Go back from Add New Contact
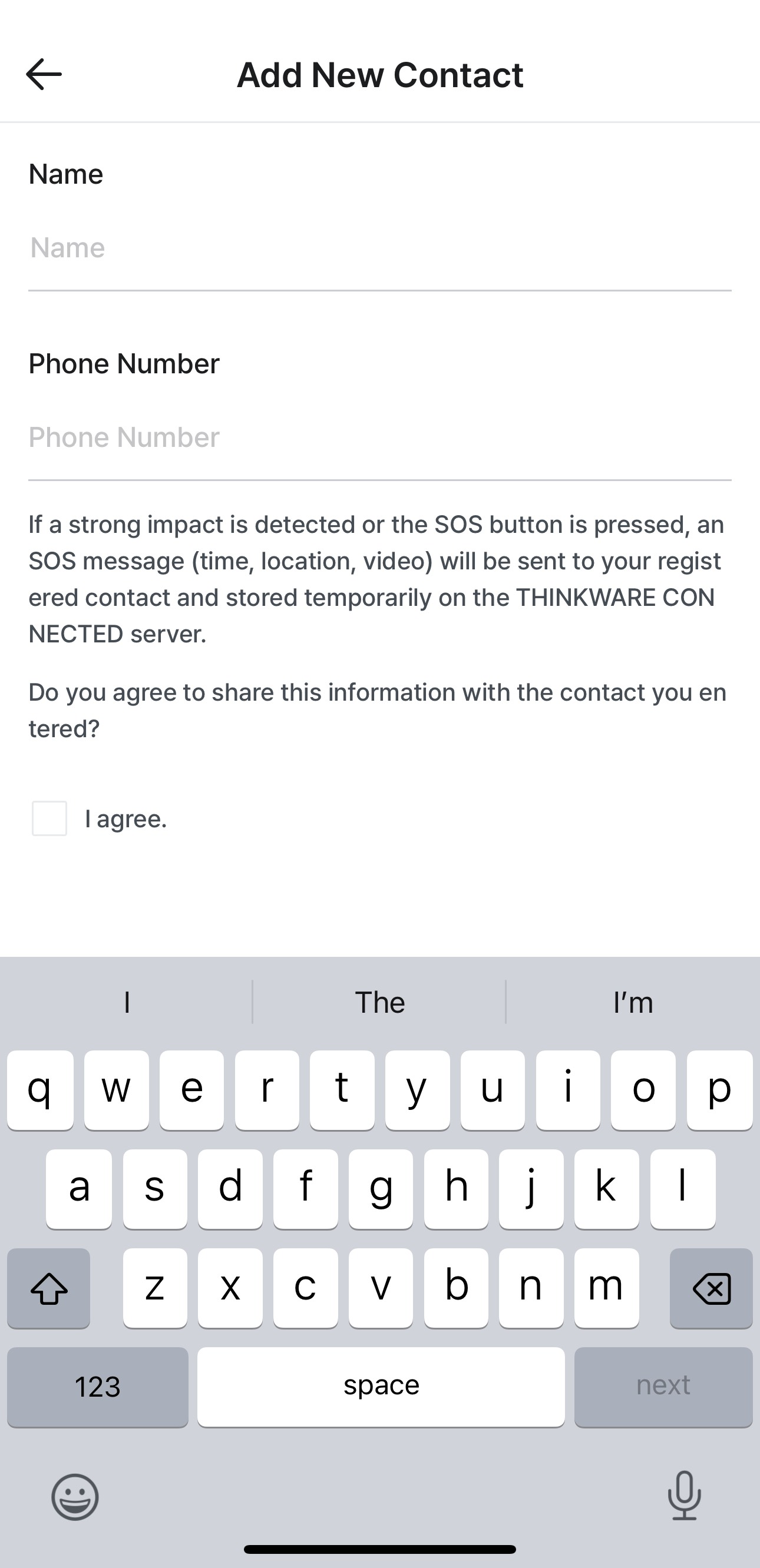The height and width of the screenshot is (1568, 760). [44, 74]
